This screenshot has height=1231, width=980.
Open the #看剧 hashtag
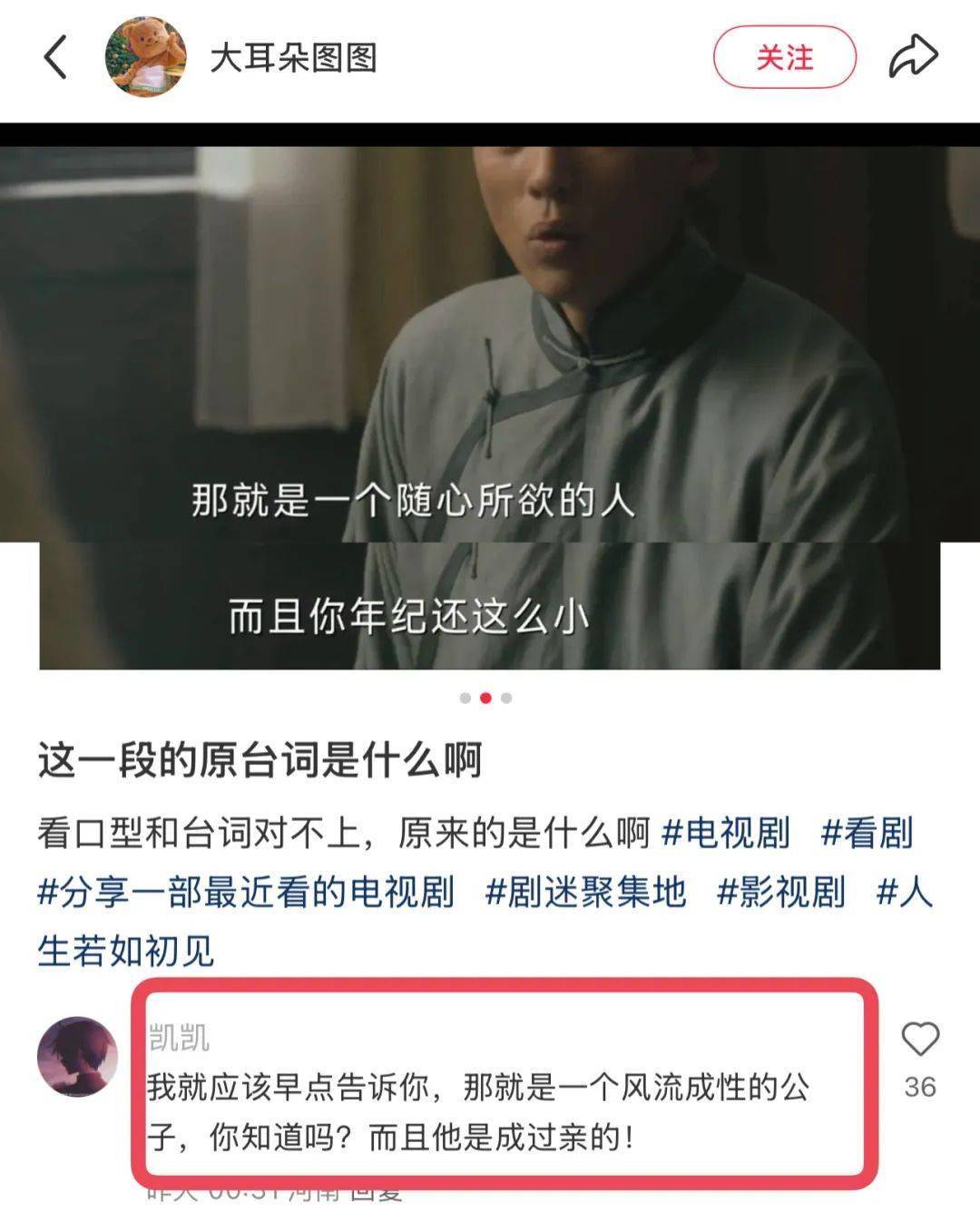pos(867,833)
